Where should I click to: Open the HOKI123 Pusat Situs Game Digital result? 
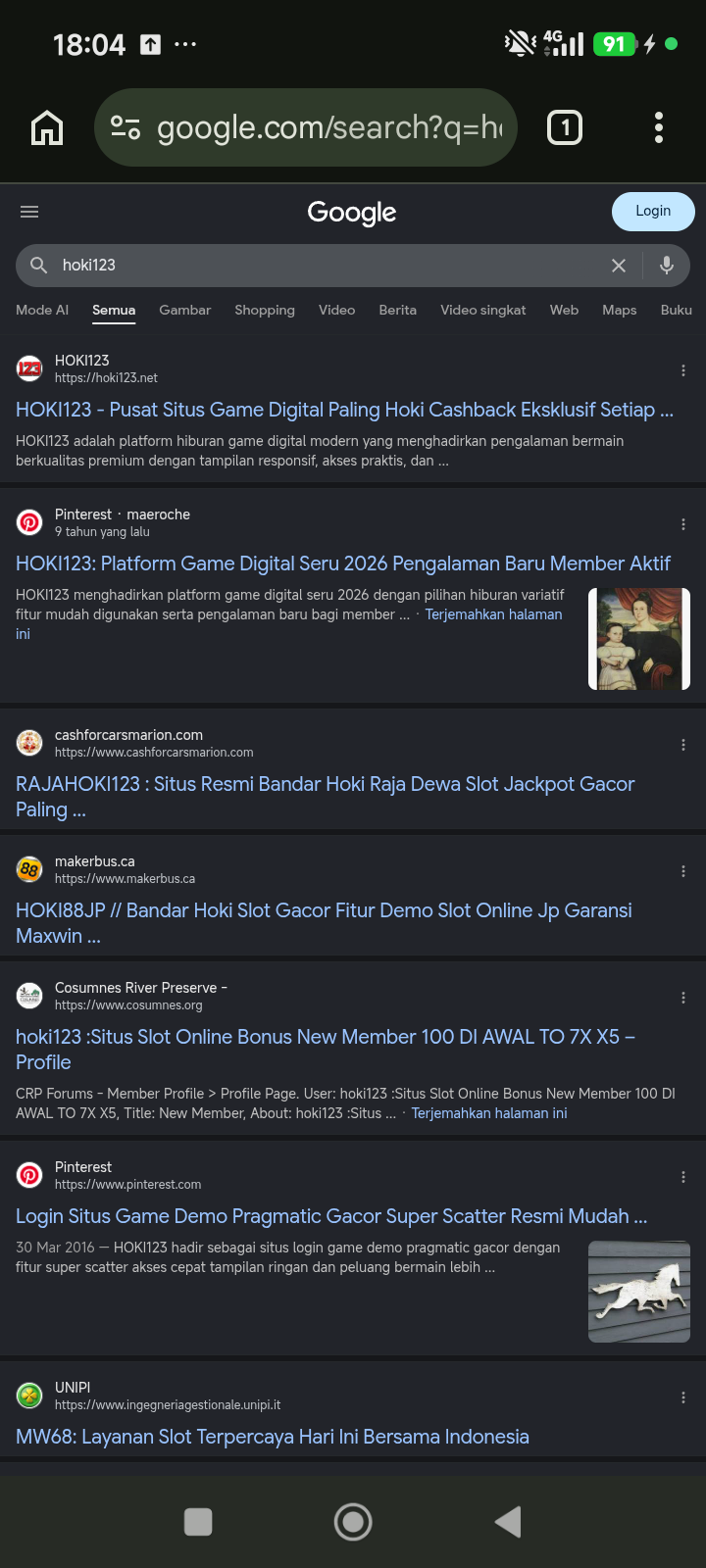click(344, 410)
